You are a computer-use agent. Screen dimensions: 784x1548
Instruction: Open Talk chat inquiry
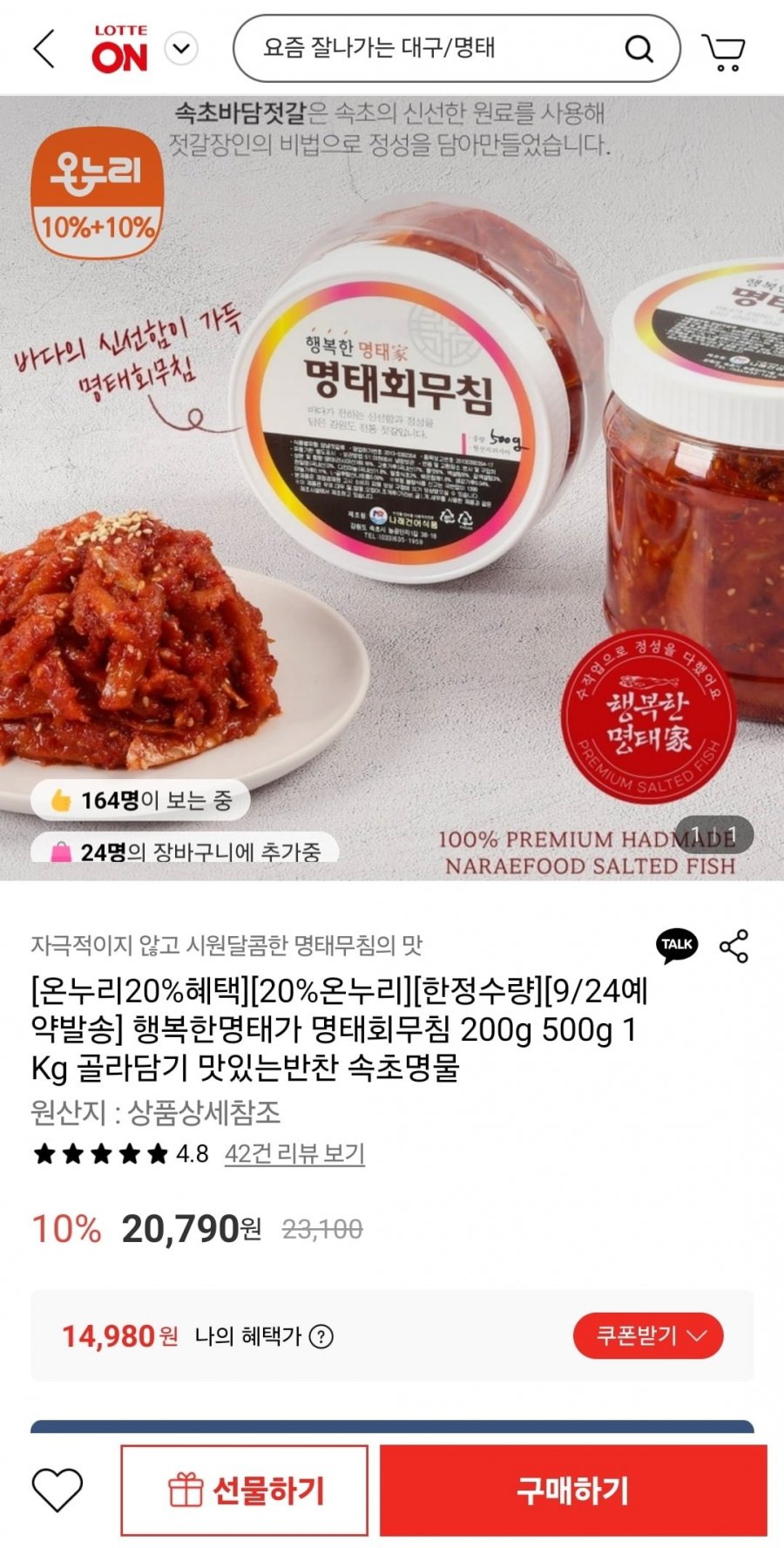tap(677, 945)
